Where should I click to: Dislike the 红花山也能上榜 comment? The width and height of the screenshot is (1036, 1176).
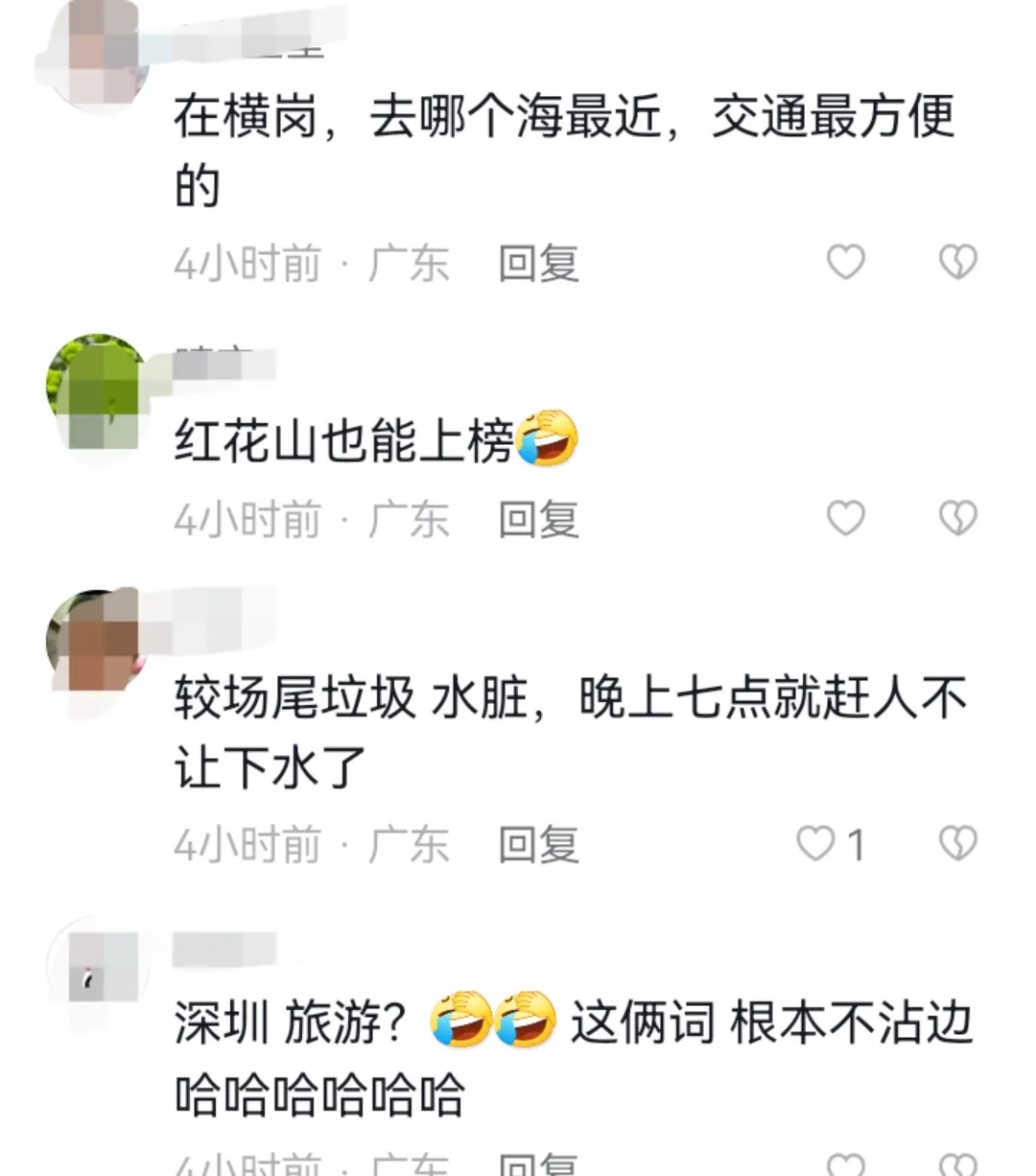957,519
